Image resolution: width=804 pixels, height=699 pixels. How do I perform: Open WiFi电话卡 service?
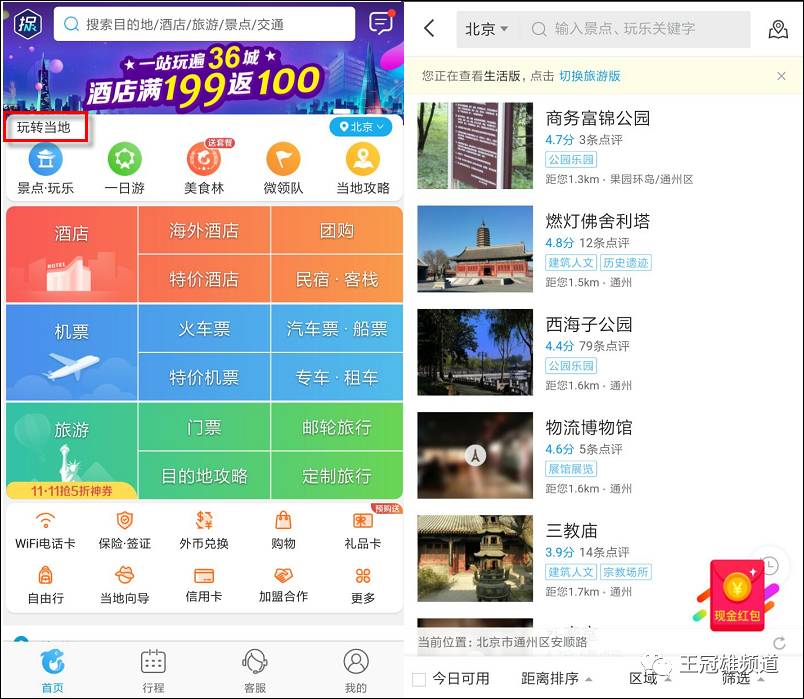45,530
